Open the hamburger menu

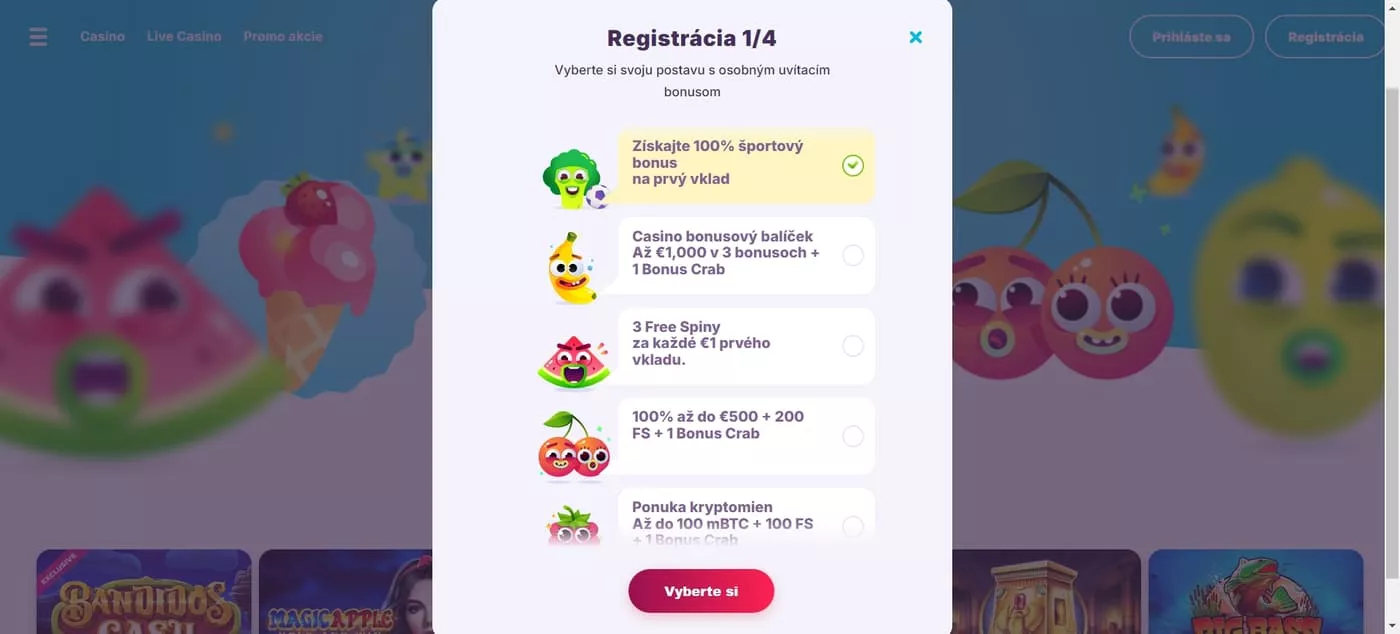point(38,37)
